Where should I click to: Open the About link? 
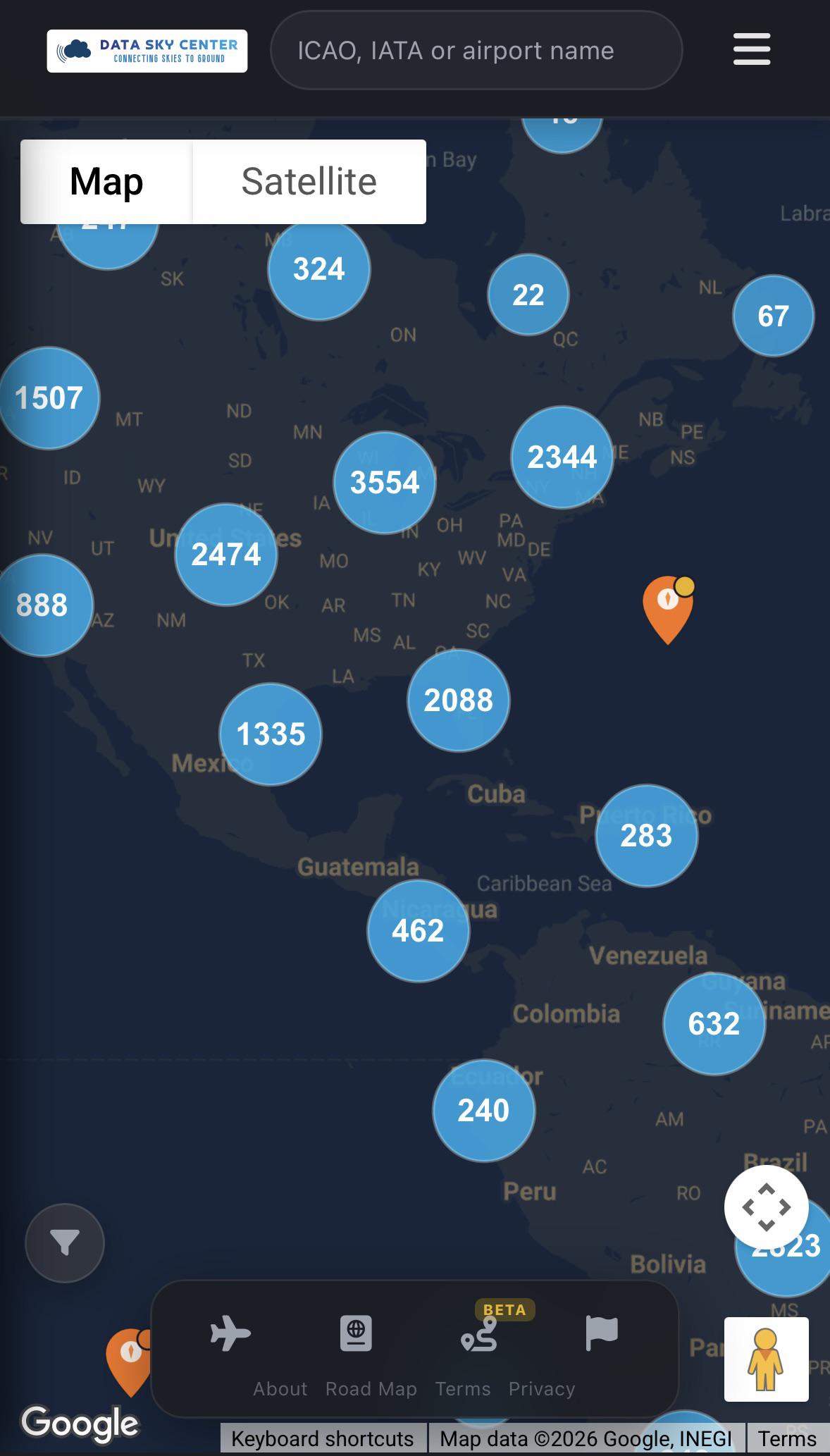click(x=280, y=1388)
